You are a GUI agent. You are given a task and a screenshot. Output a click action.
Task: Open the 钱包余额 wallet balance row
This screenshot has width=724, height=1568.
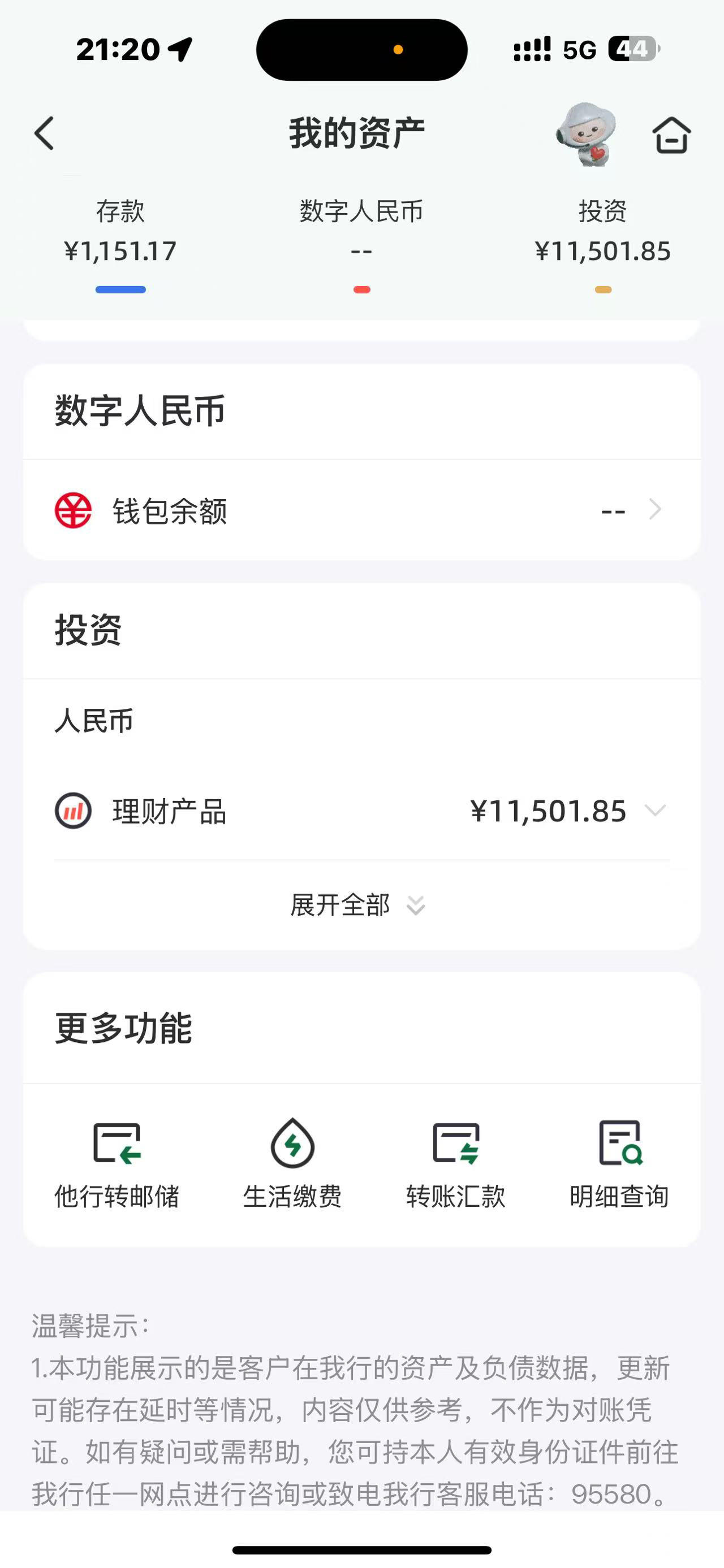pos(361,510)
